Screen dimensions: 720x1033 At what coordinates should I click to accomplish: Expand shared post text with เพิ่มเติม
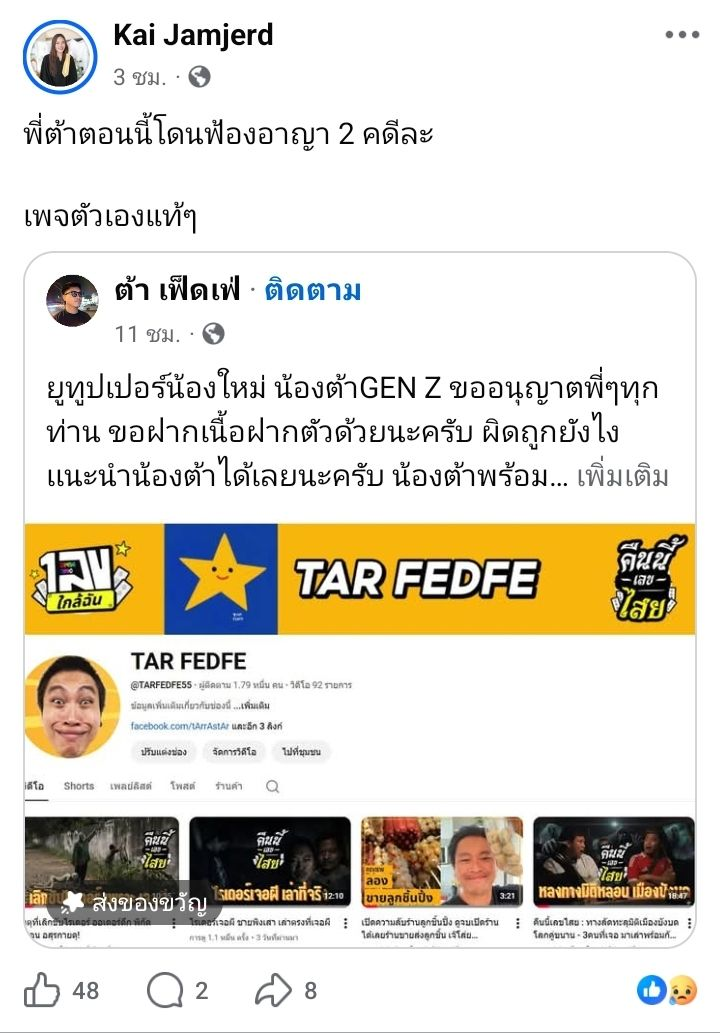click(x=623, y=476)
